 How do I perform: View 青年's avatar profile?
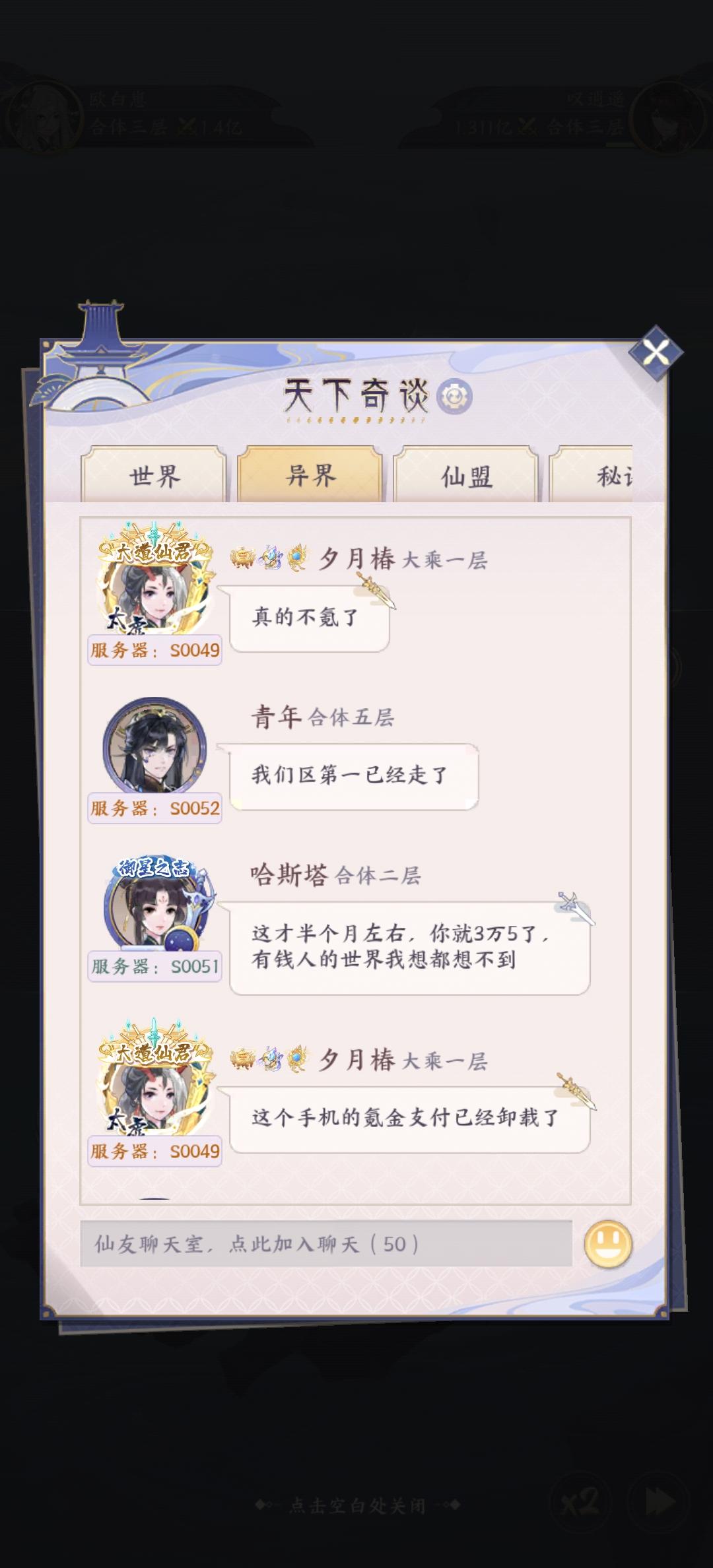click(155, 747)
